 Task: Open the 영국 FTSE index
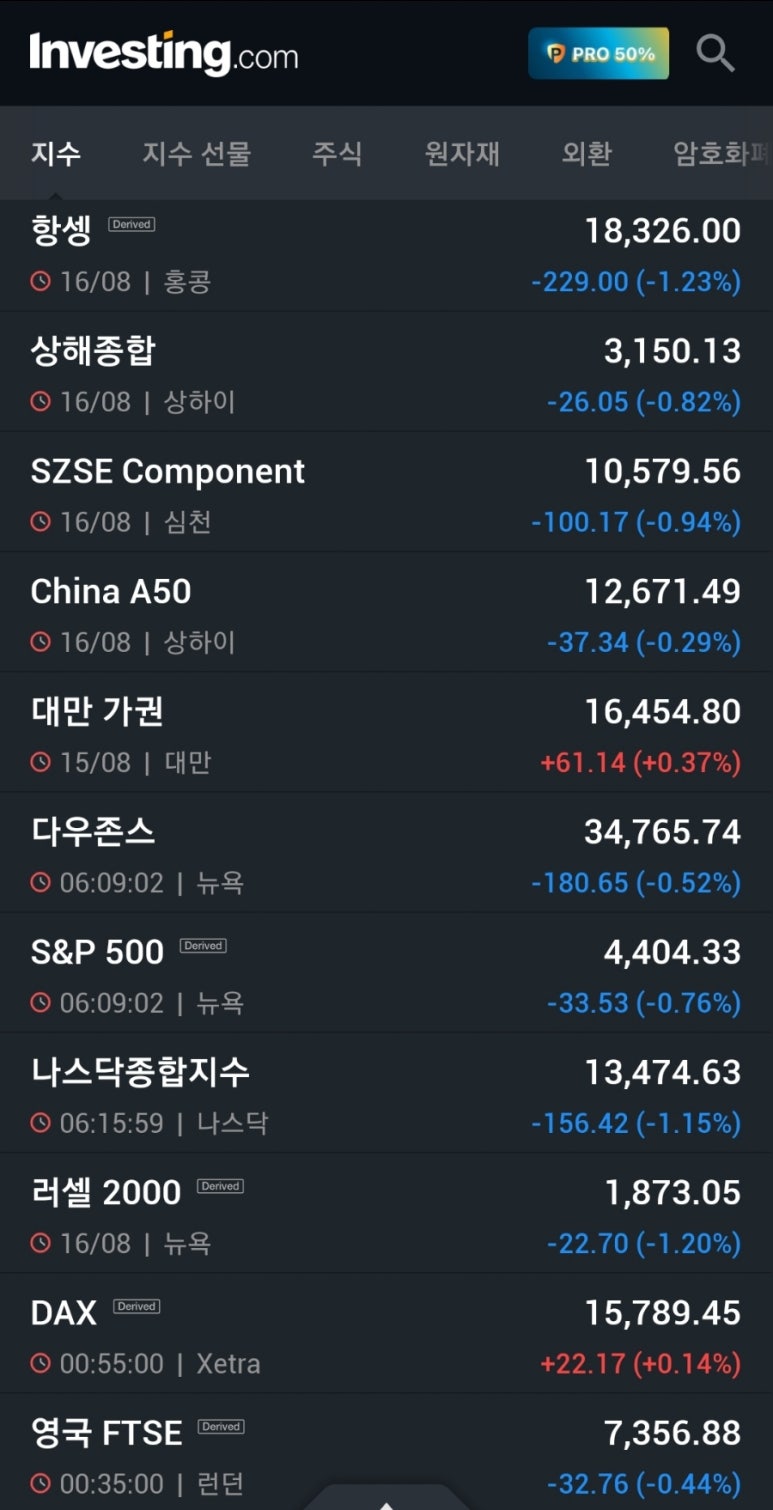point(386,1452)
